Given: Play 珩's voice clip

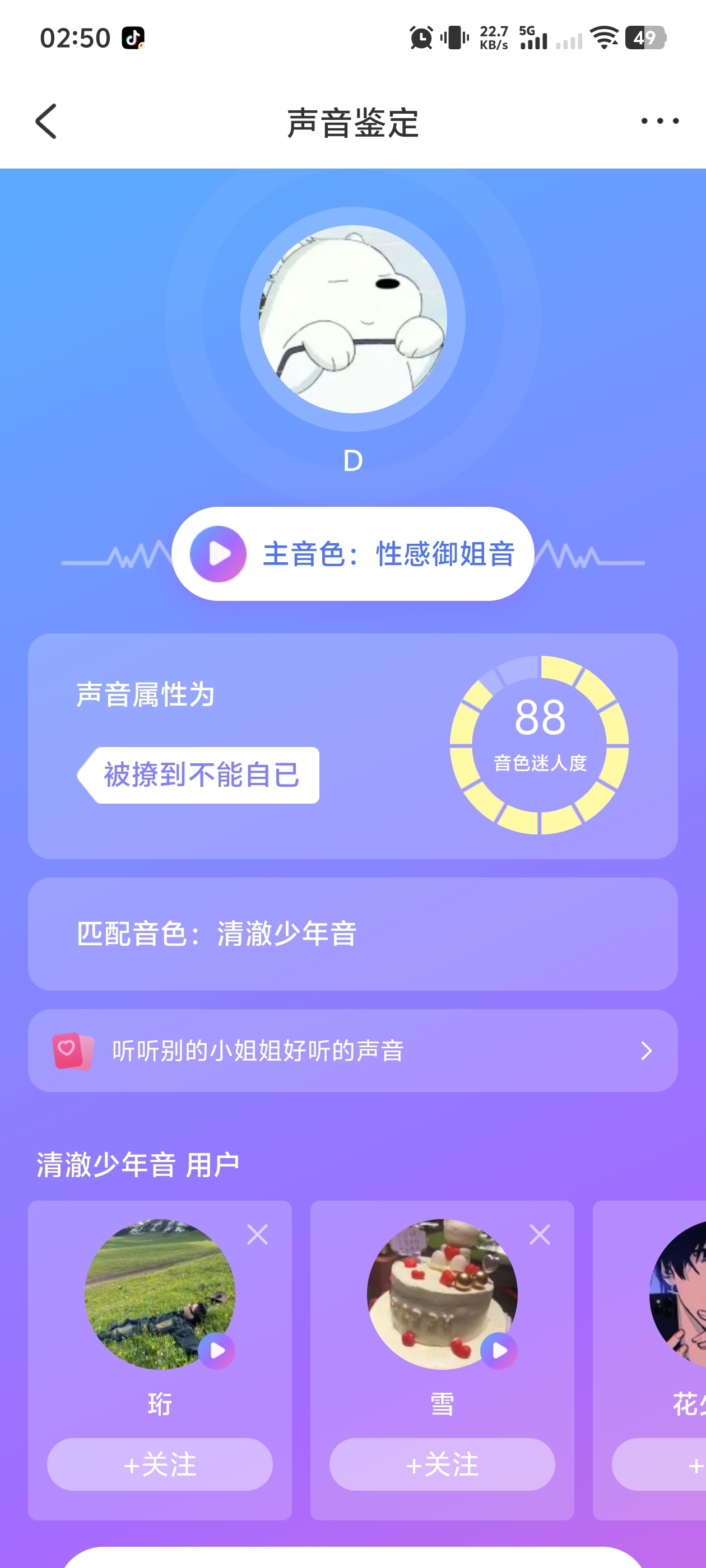Looking at the screenshot, I should [x=217, y=1351].
